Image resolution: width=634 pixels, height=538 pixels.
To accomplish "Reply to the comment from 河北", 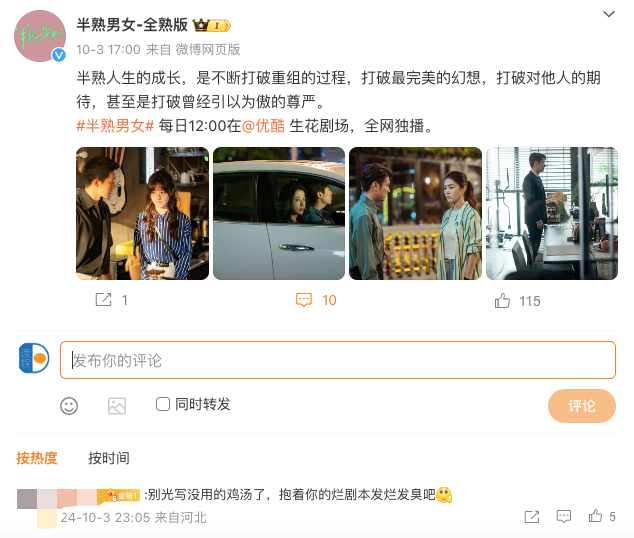I will pyautogui.click(x=564, y=517).
